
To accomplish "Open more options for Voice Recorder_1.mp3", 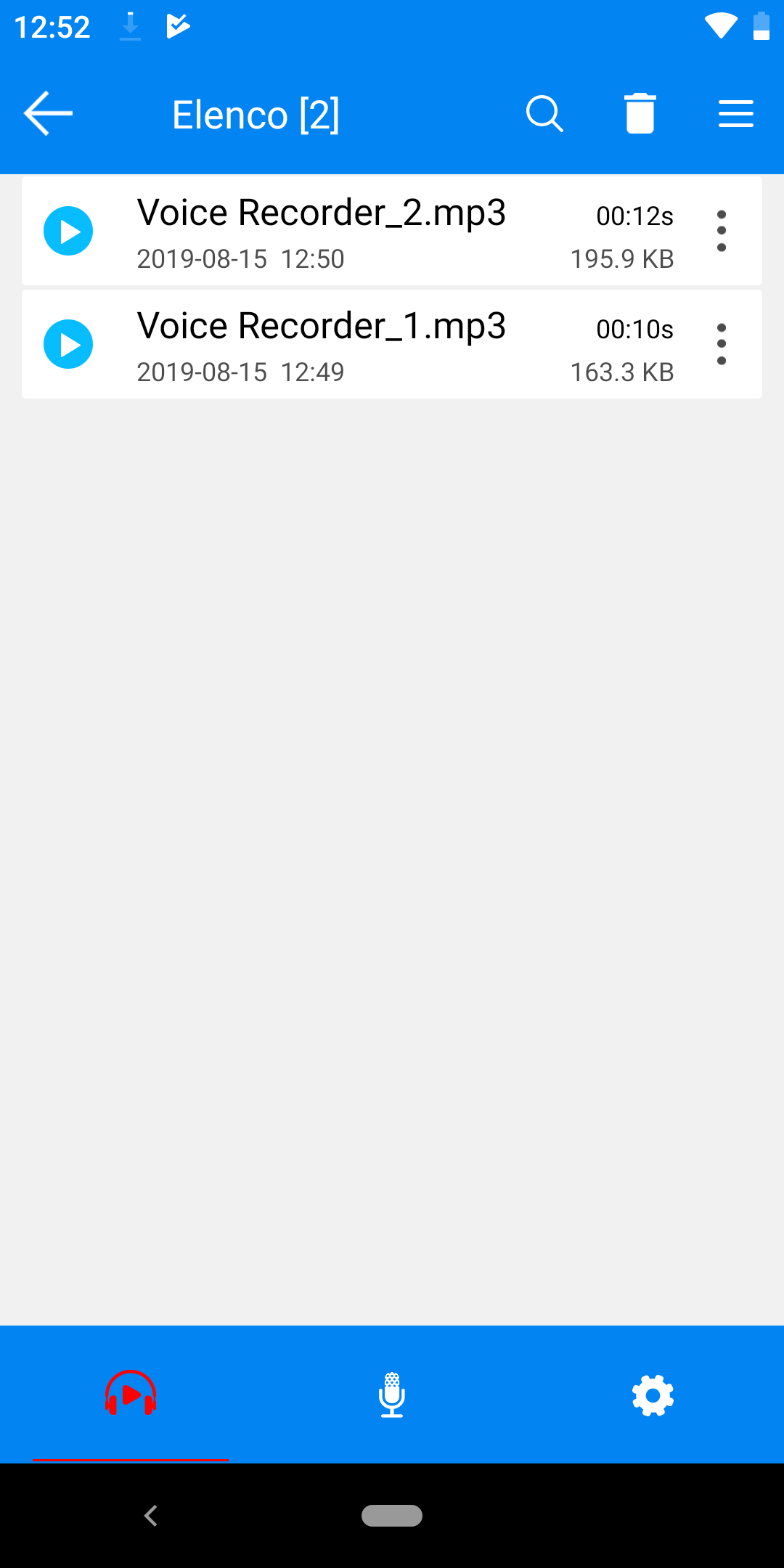I will pos(722,344).
